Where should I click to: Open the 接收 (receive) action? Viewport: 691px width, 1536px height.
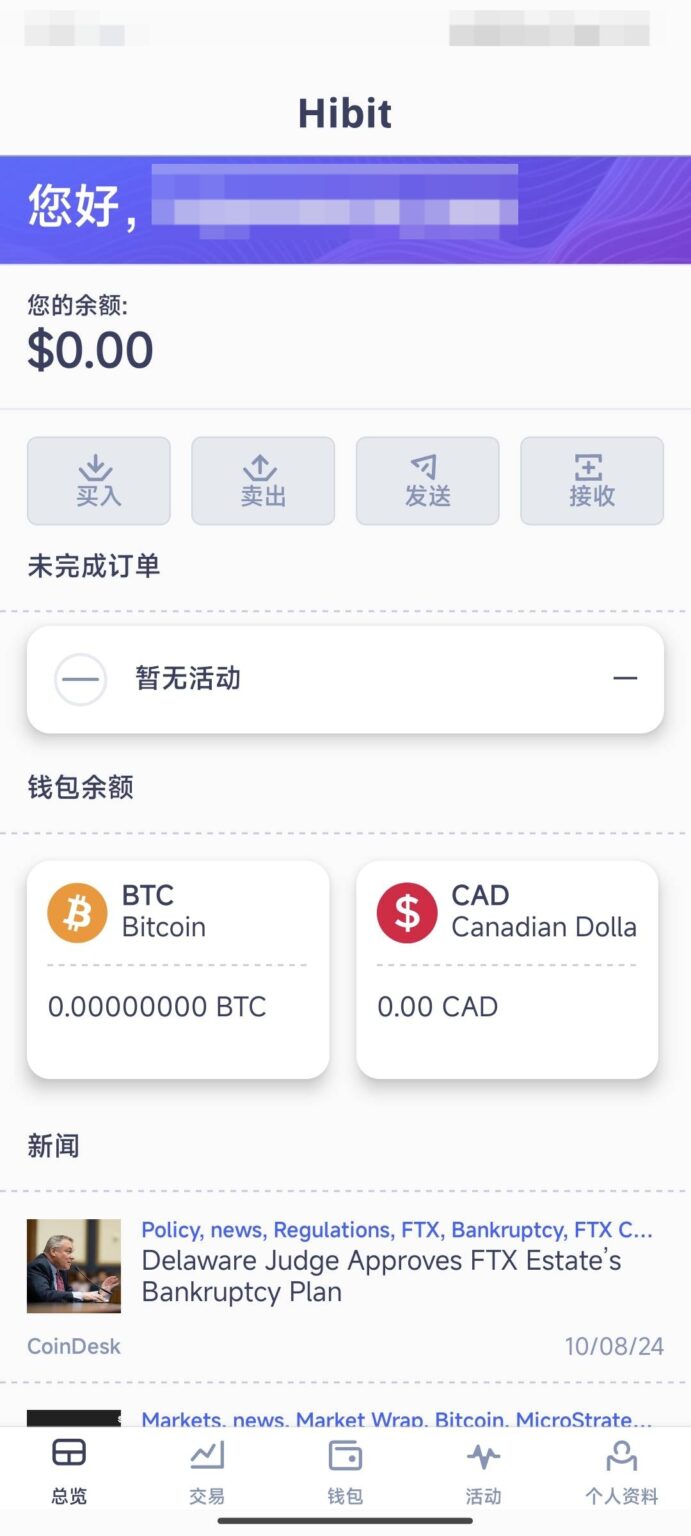pyautogui.click(x=592, y=481)
